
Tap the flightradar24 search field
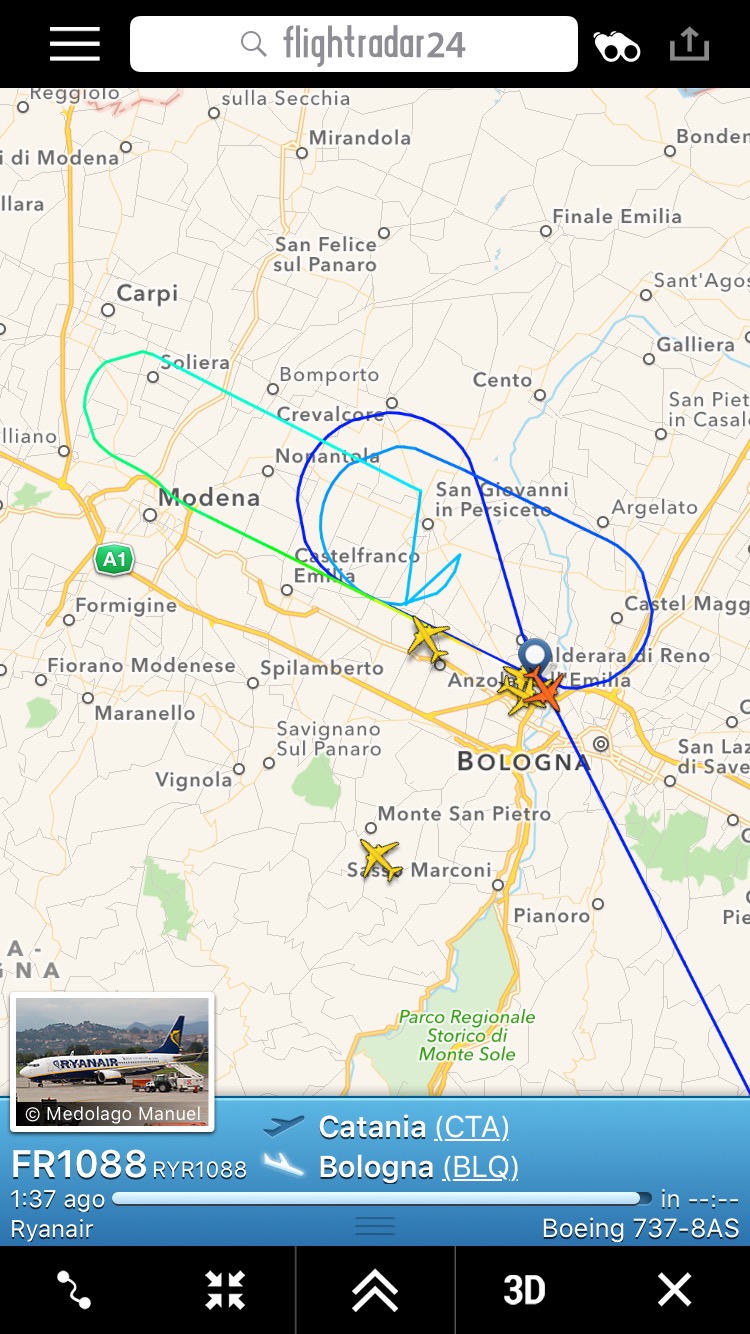pos(354,44)
